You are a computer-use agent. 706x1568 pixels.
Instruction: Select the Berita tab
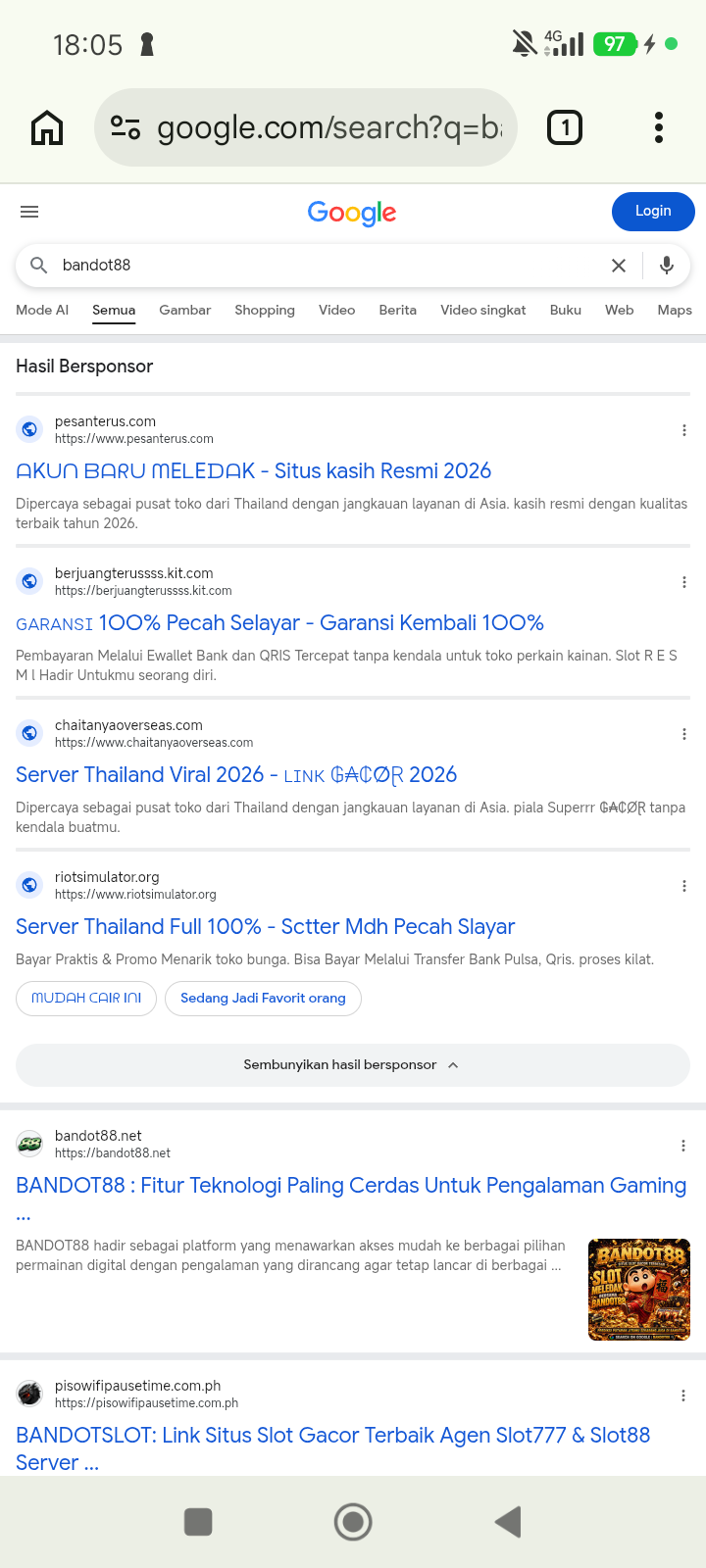(x=397, y=310)
